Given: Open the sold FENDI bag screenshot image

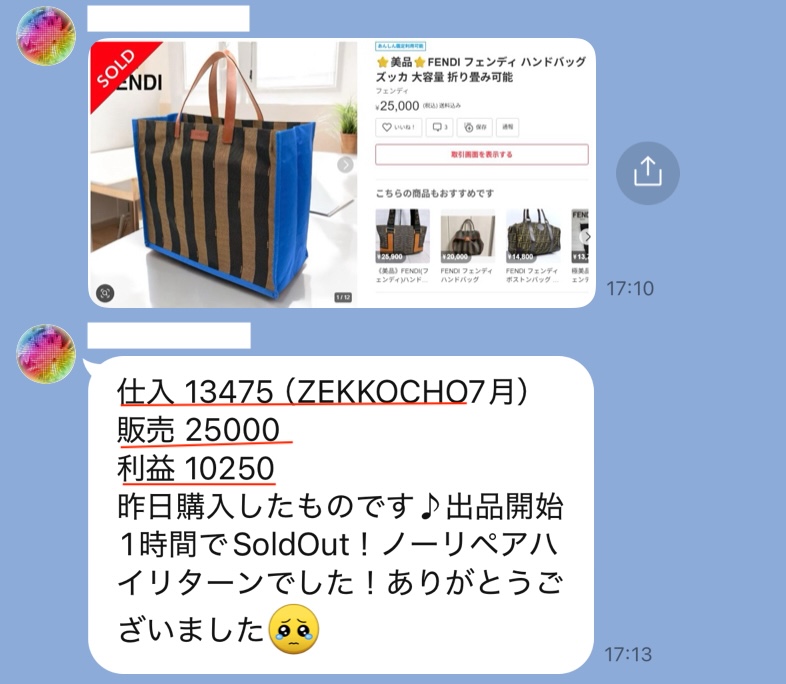Looking at the screenshot, I should (340, 173).
